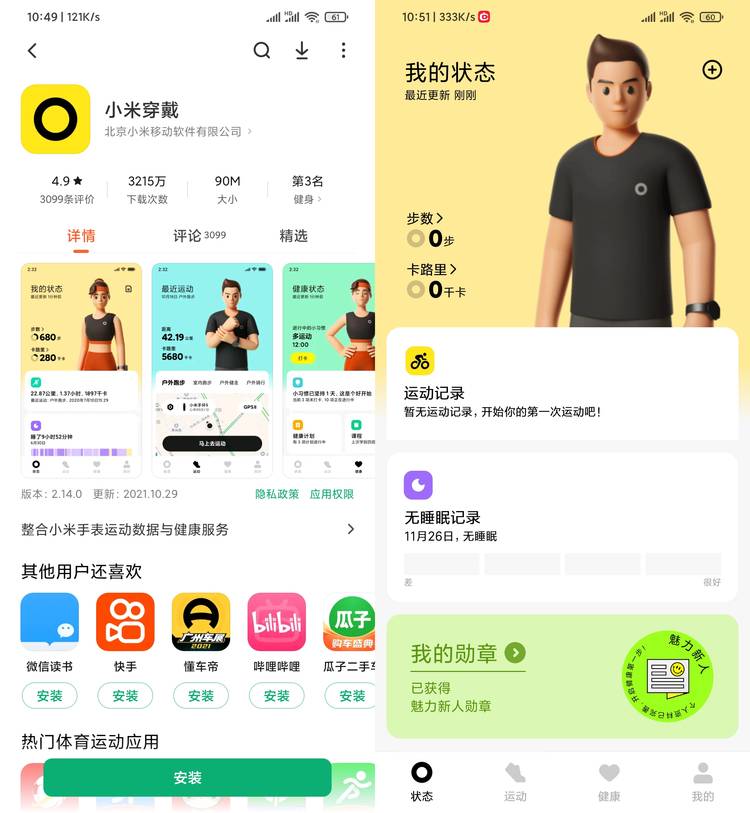This screenshot has width=750, height=813.
Task: Switch to the 运动 tab
Action: [515, 782]
